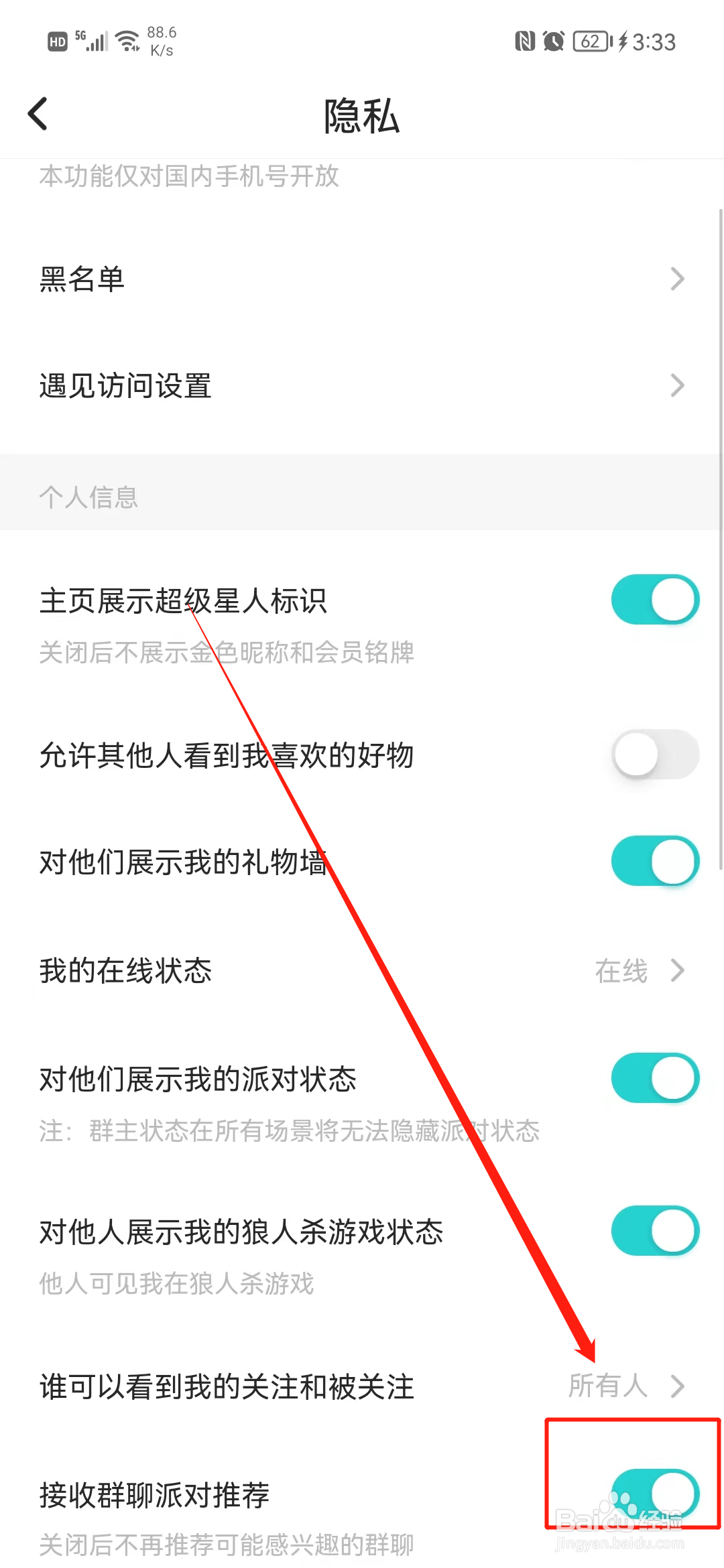The width and height of the screenshot is (724, 1568).
Task: Tap the back arrow to return
Action: tap(38, 114)
